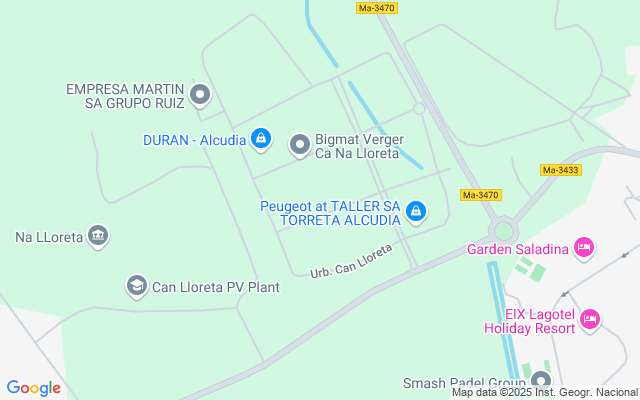This screenshot has height=400, width=640.
Task: View the Garden Saladina hotel pin
Action: point(585,247)
